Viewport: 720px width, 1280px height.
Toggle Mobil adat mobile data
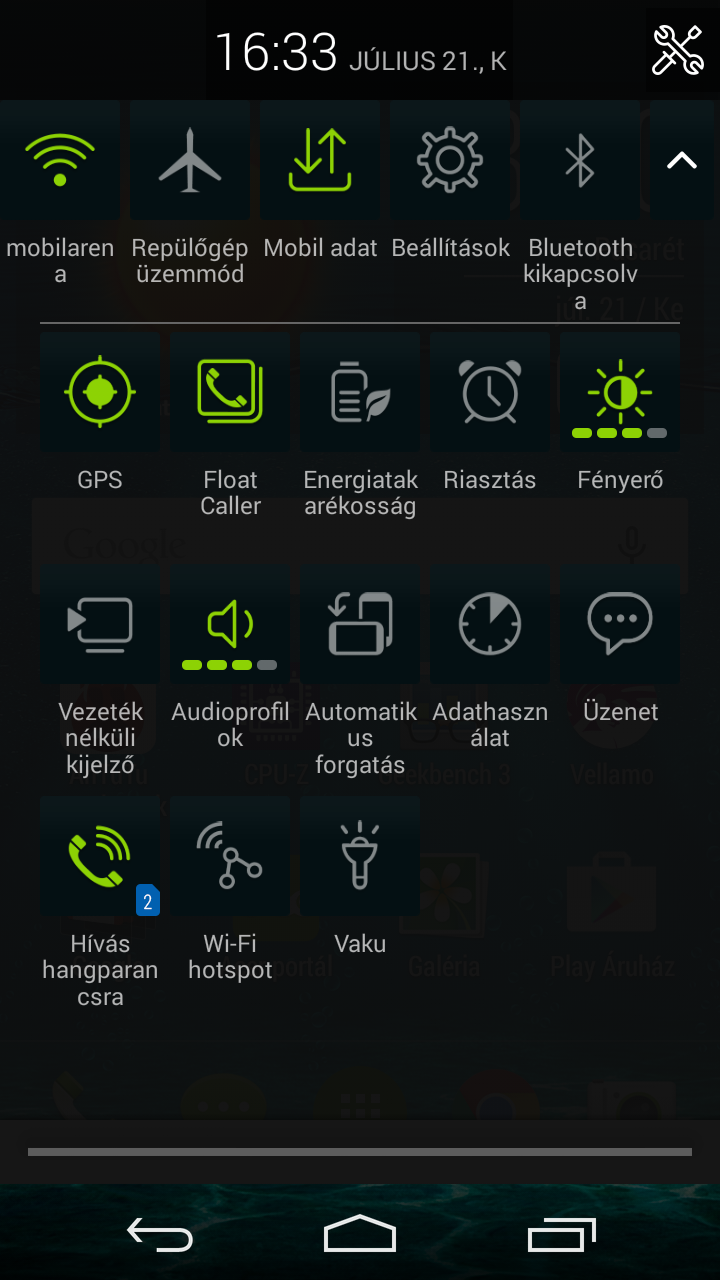320,160
